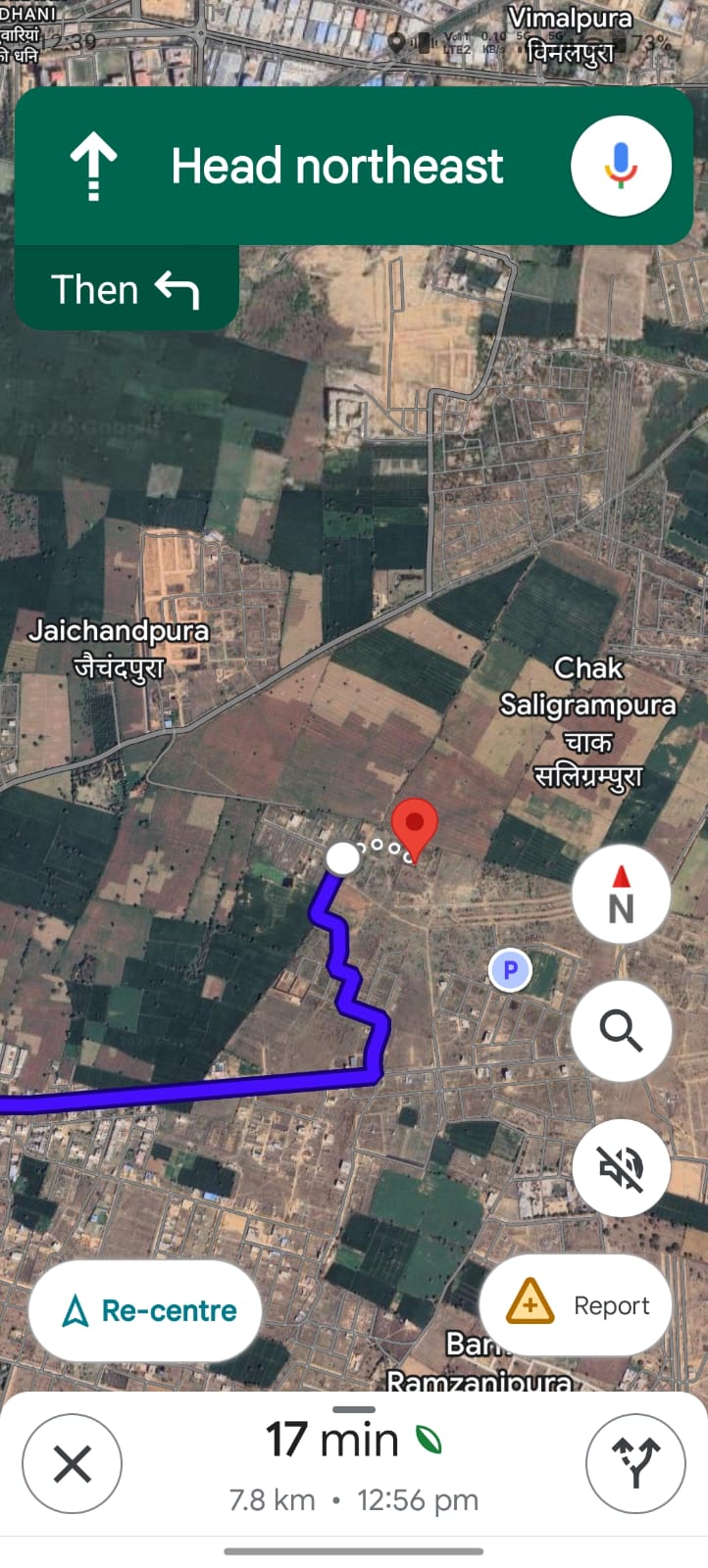Unmute voice guidance via the crossed speaker
This screenshot has height=1568, width=708.
pos(621,1168)
